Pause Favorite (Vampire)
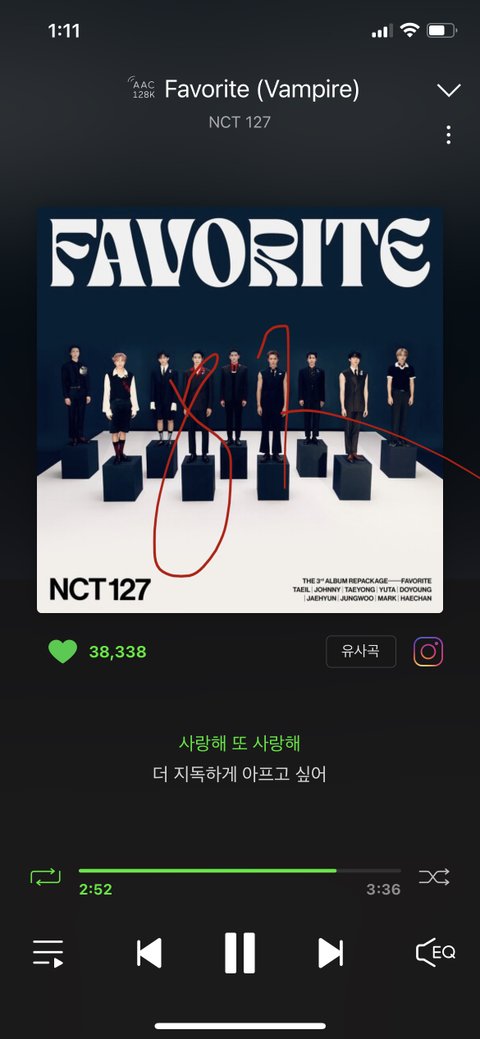The image size is (480, 1039). coord(239,953)
